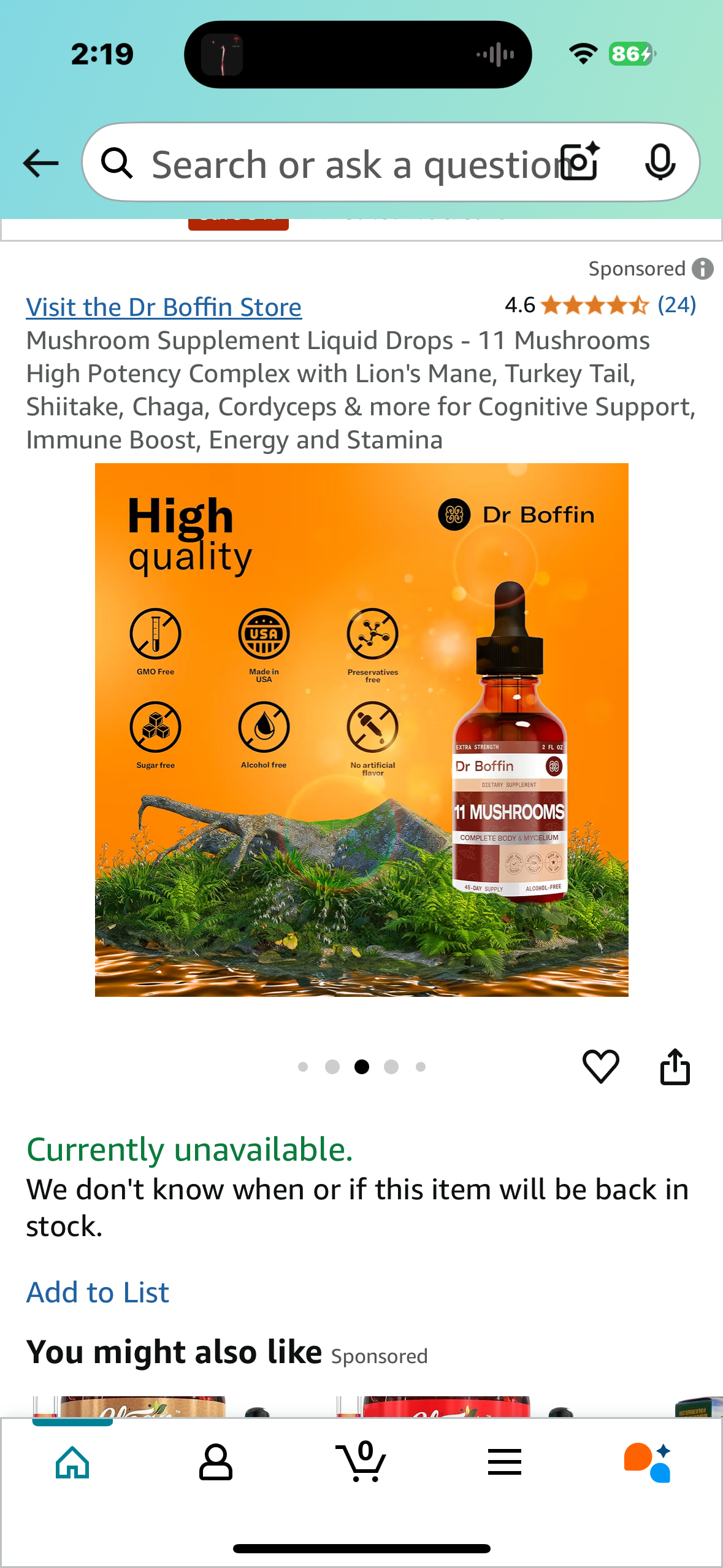The image size is (723, 1568).
Task: Open sponsored info icon
Action: 703,269
